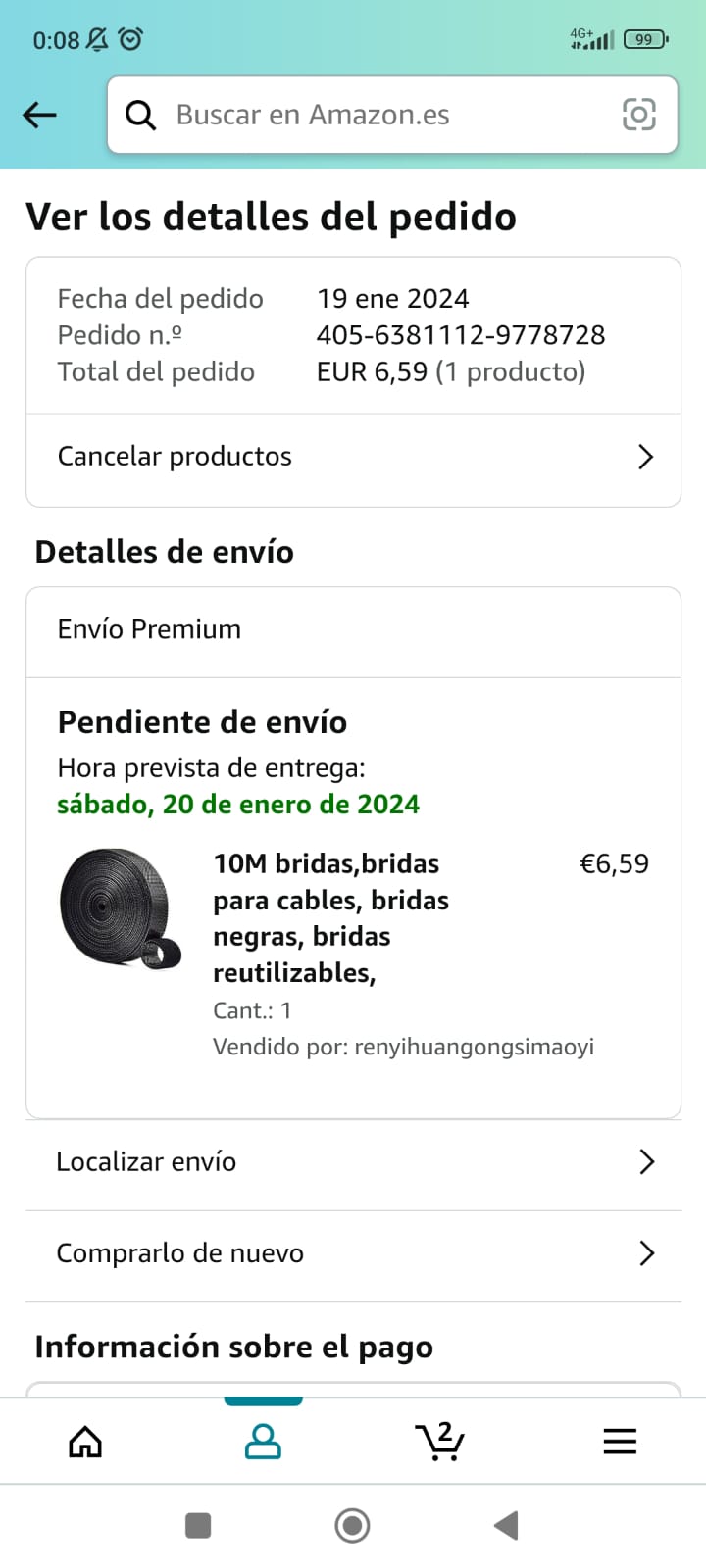Viewport: 706px width, 1568px height.
Task: Open the camera scan icon in search bar
Action: point(639,115)
